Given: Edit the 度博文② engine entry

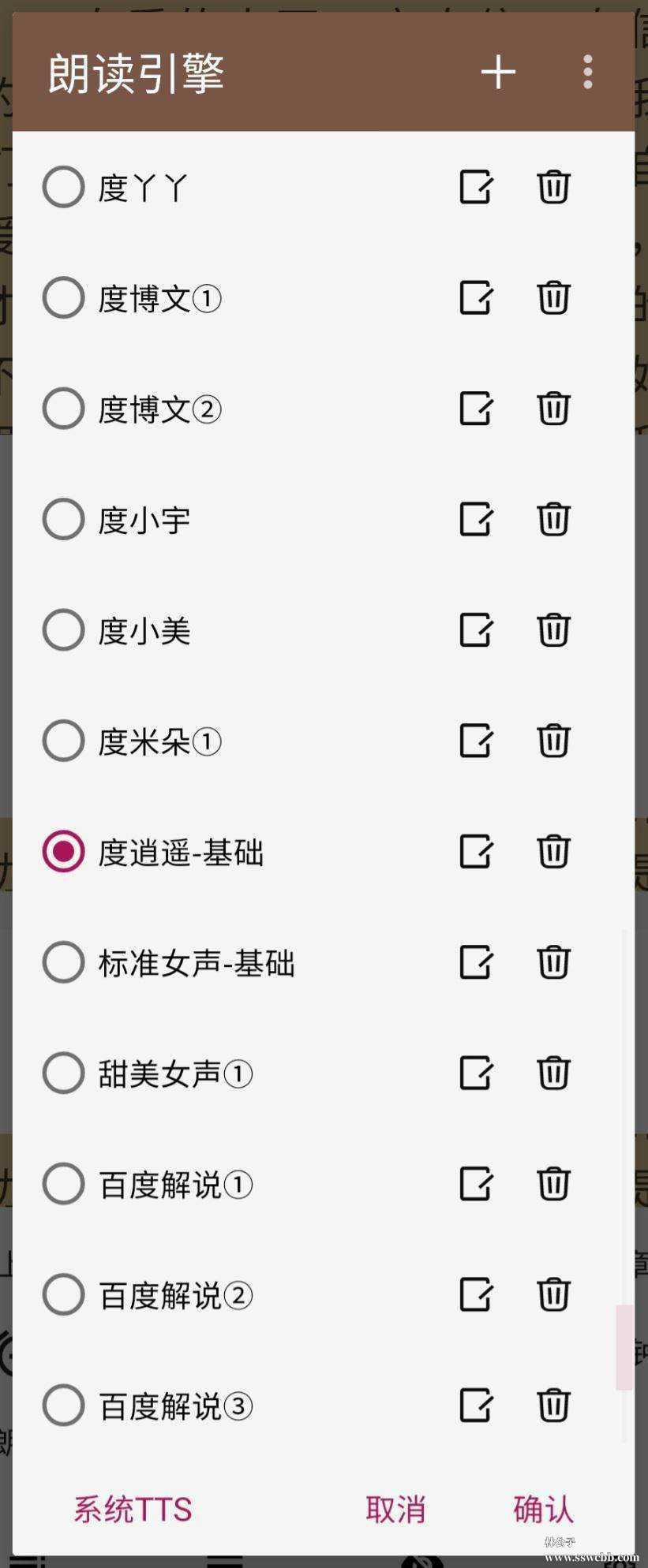Looking at the screenshot, I should point(475,408).
